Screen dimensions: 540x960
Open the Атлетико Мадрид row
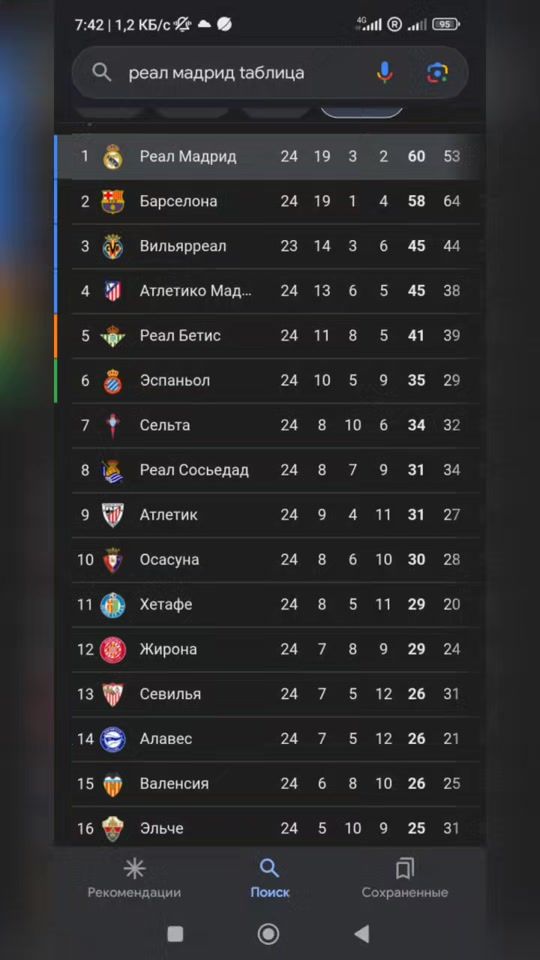coord(269,291)
